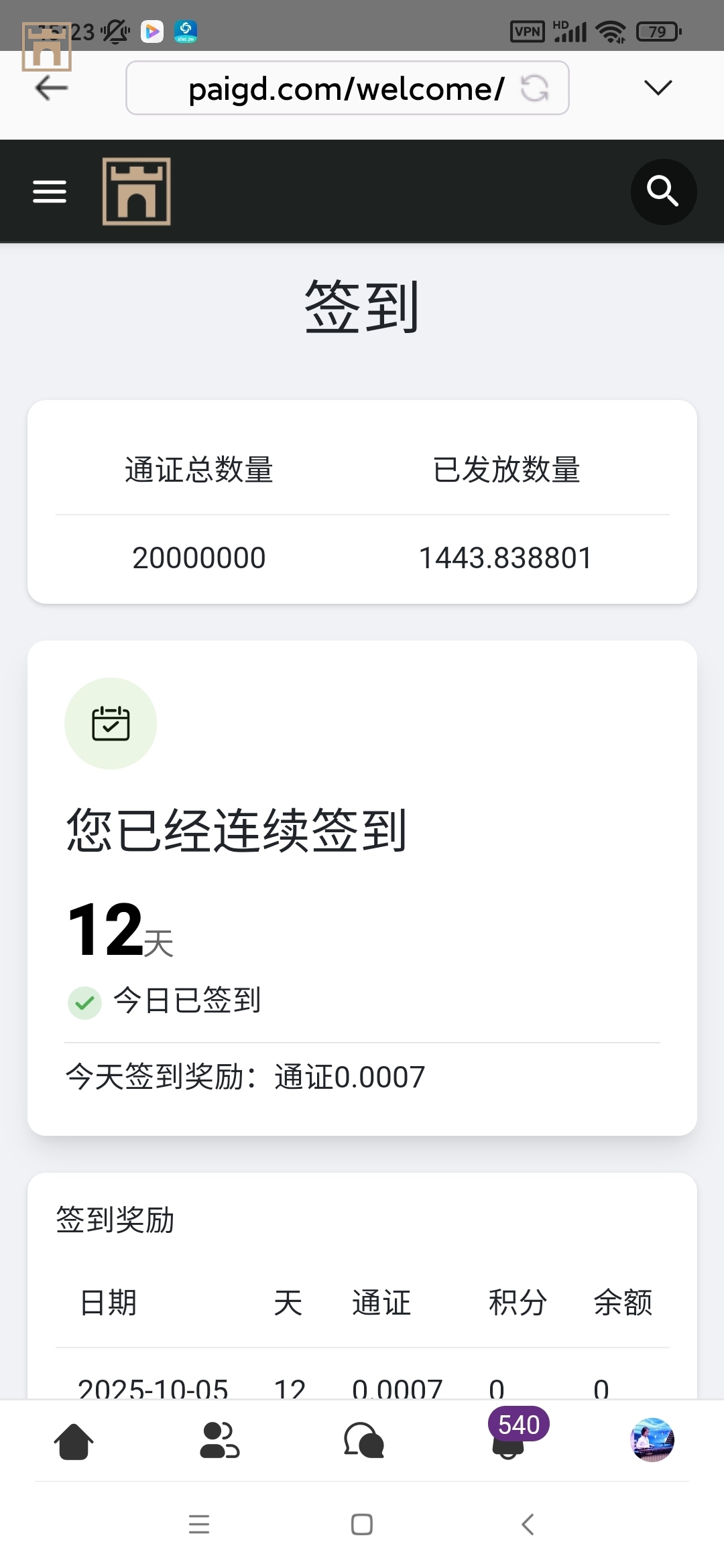Open the members people tab
Screen dimensions: 724x1568
[219, 1441]
